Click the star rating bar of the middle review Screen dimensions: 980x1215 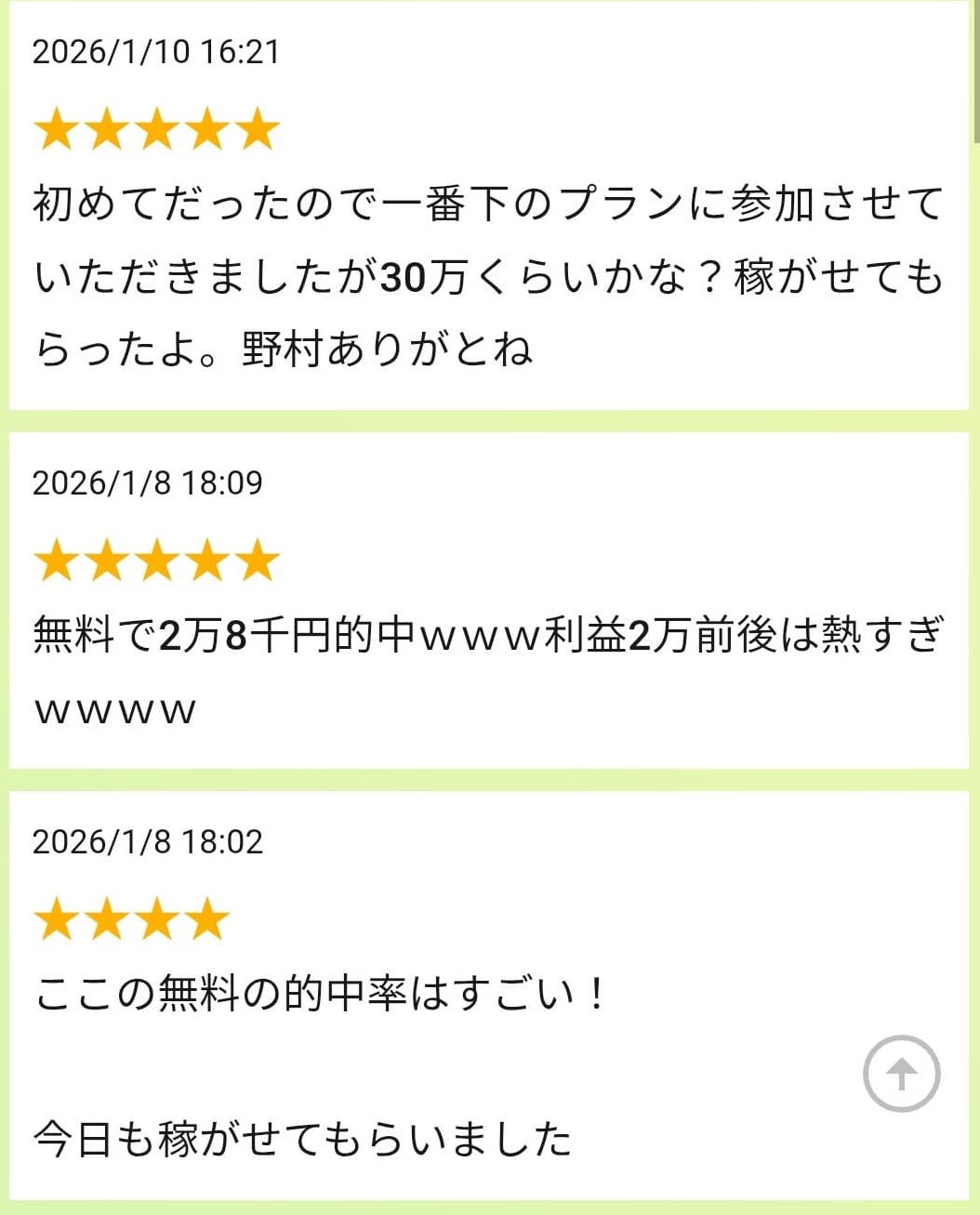[156, 559]
